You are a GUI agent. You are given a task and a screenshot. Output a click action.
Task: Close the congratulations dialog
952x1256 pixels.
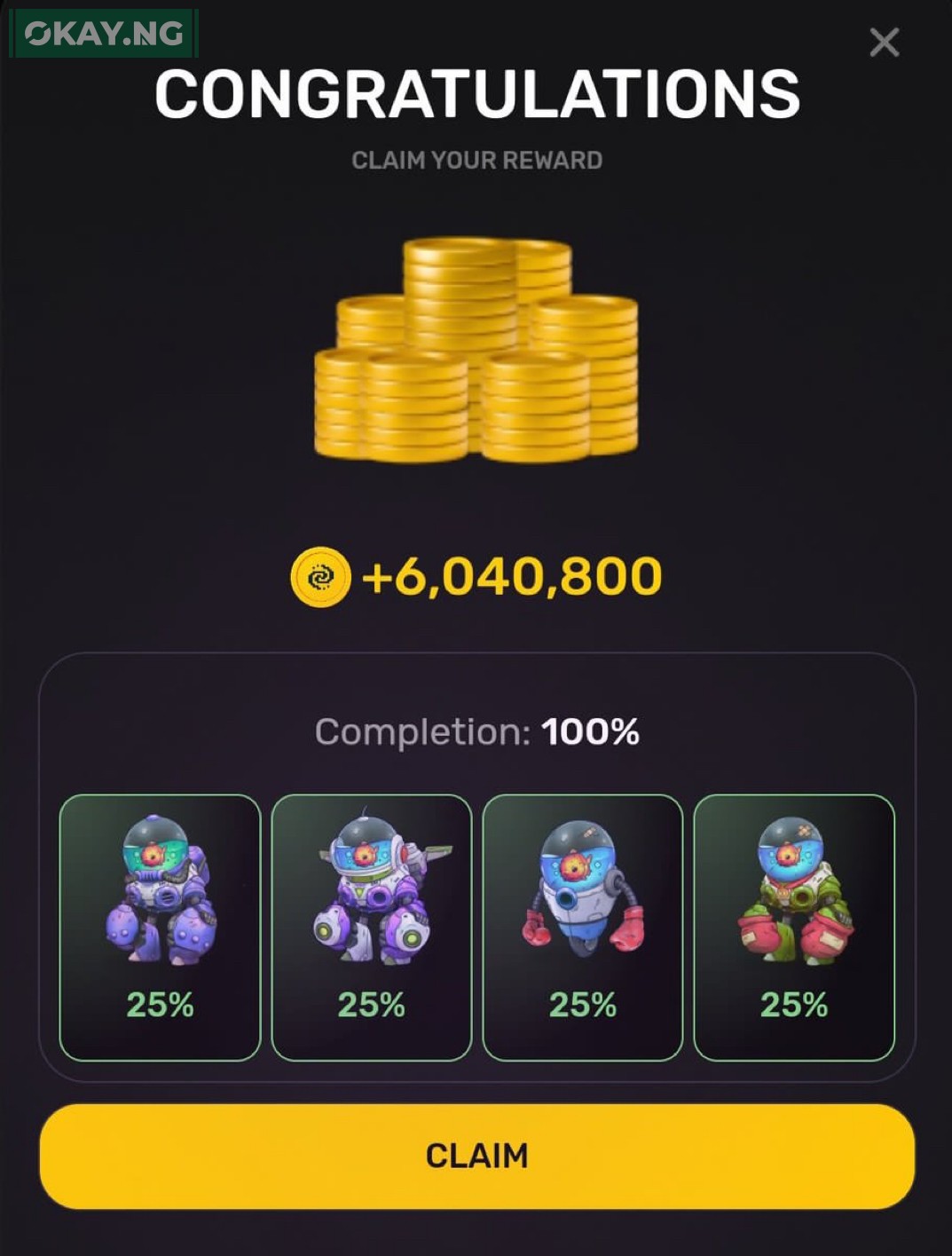point(884,42)
